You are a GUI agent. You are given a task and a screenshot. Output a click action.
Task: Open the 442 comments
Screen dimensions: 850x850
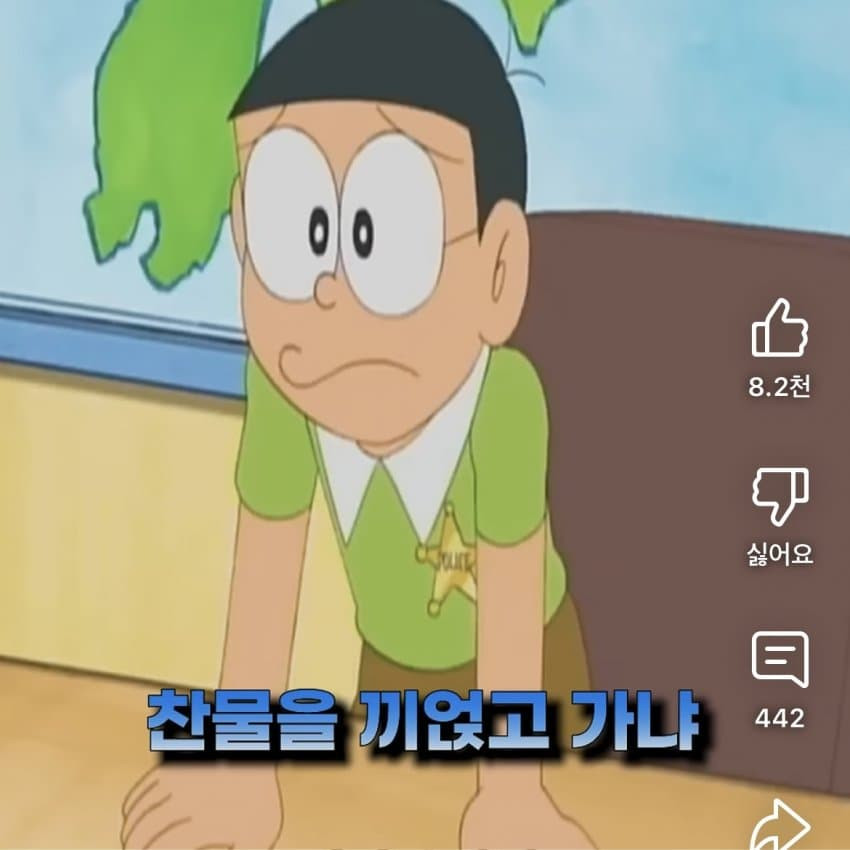779,661
